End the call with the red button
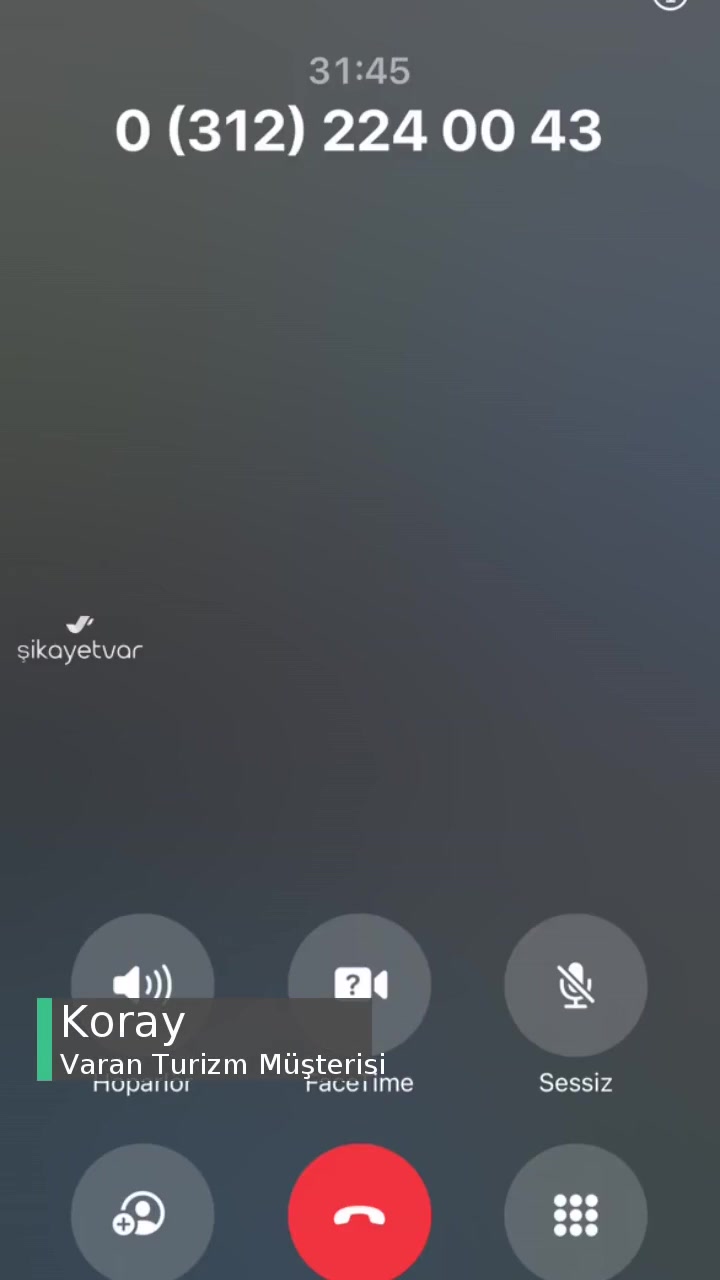 click(x=359, y=1213)
